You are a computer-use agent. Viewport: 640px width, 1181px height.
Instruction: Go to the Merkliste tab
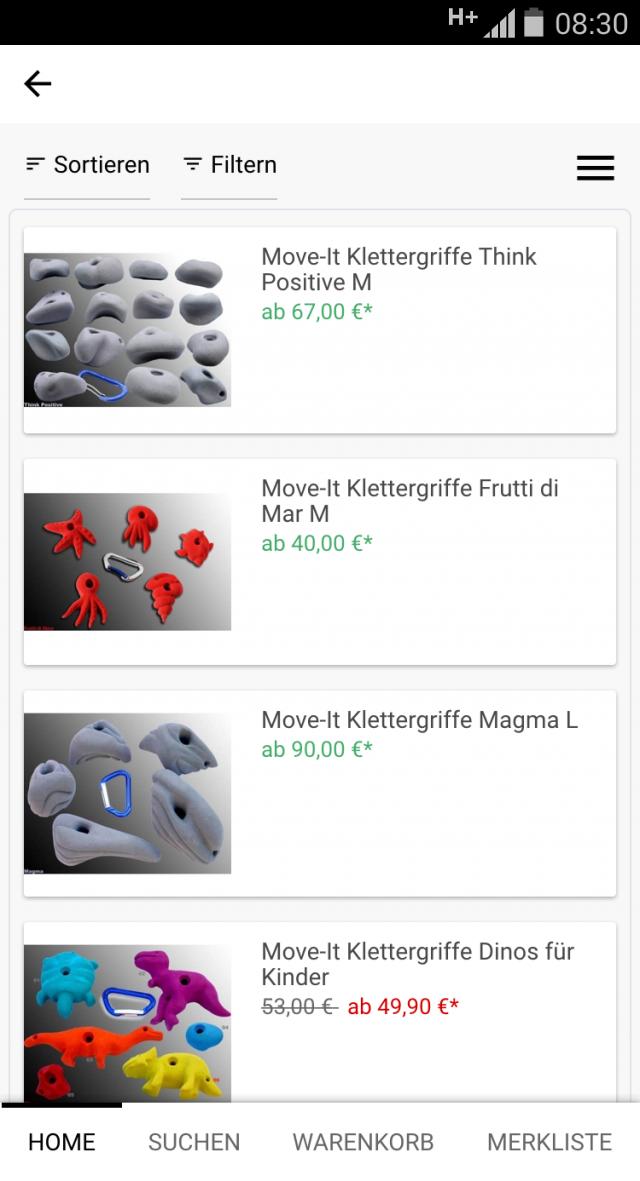tap(549, 1142)
